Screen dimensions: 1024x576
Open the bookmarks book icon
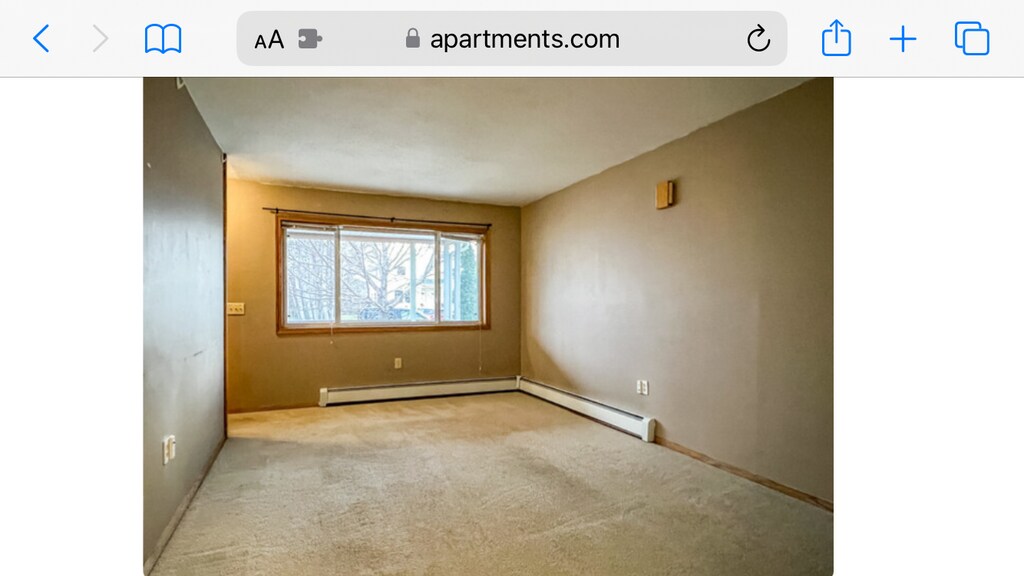pyautogui.click(x=163, y=39)
